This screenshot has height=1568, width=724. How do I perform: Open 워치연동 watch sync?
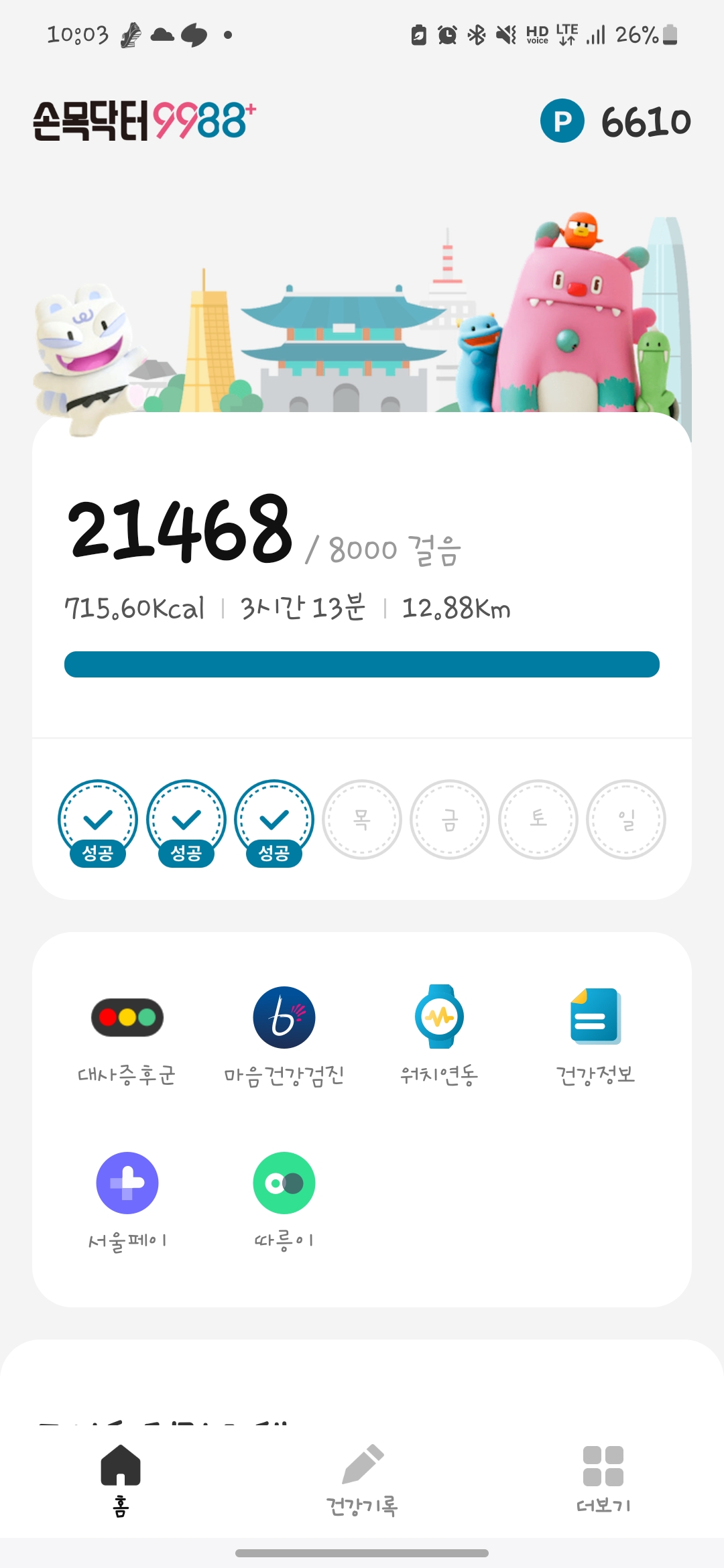(x=439, y=1035)
